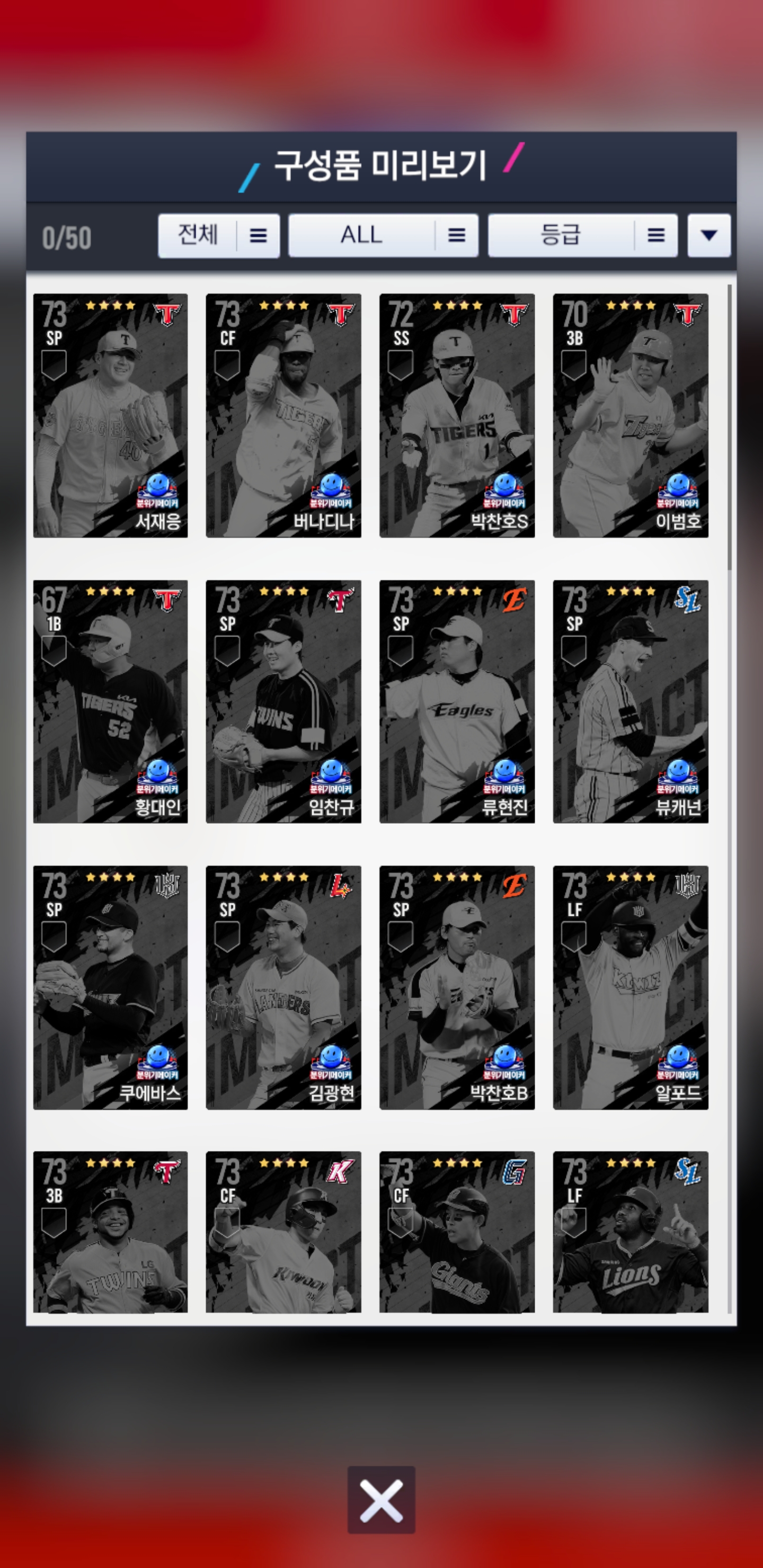View the Kiwoom CF player card
Image resolution: width=763 pixels, height=1568 pixels.
[x=283, y=1232]
